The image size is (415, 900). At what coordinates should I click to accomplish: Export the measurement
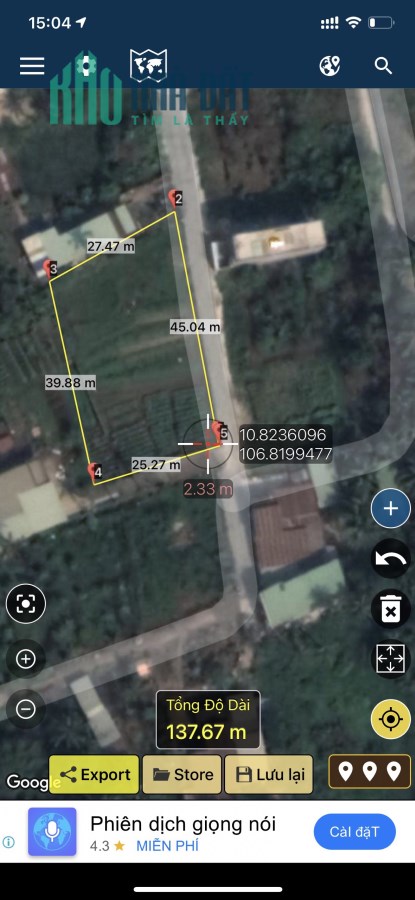pyautogui.click(x=94, y=774)
